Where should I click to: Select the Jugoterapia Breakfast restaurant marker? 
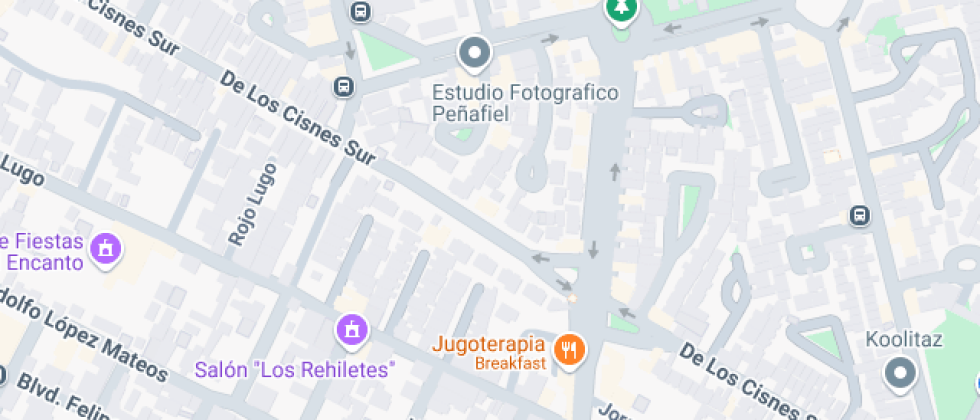(x=571, y=349)
